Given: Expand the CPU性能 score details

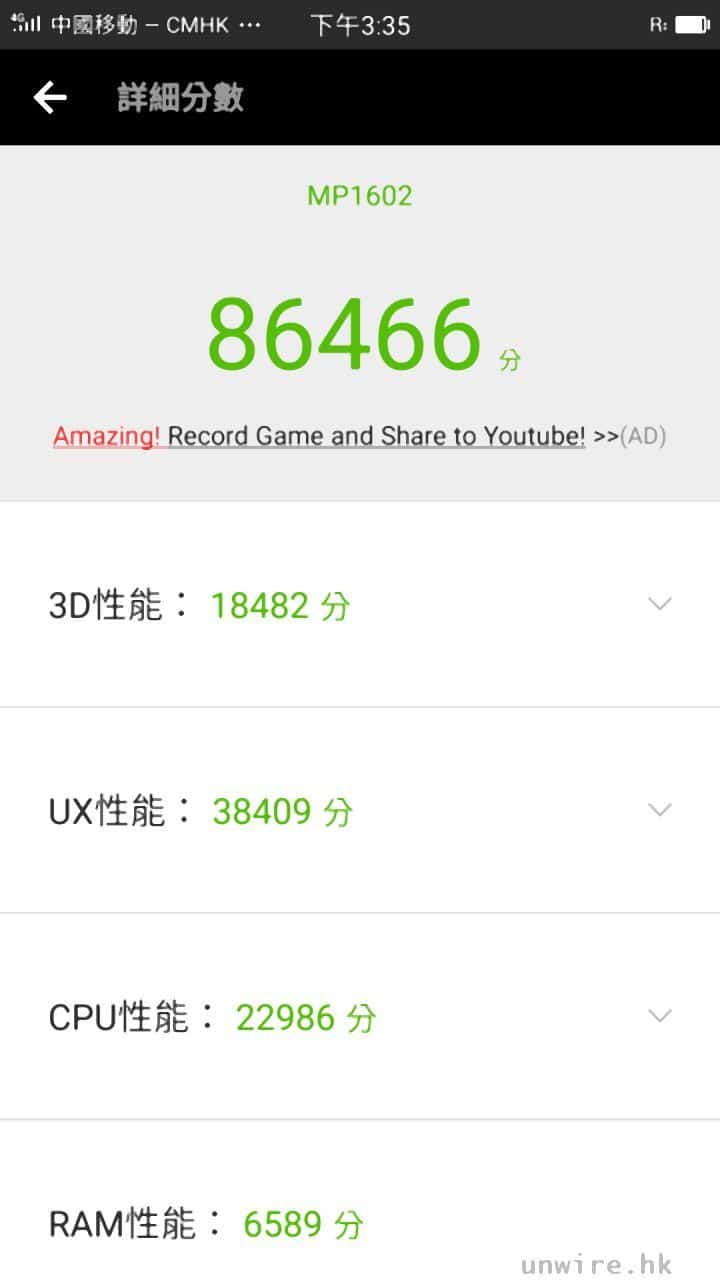Looking at the screenshot, I should (x=659, y=1016).
